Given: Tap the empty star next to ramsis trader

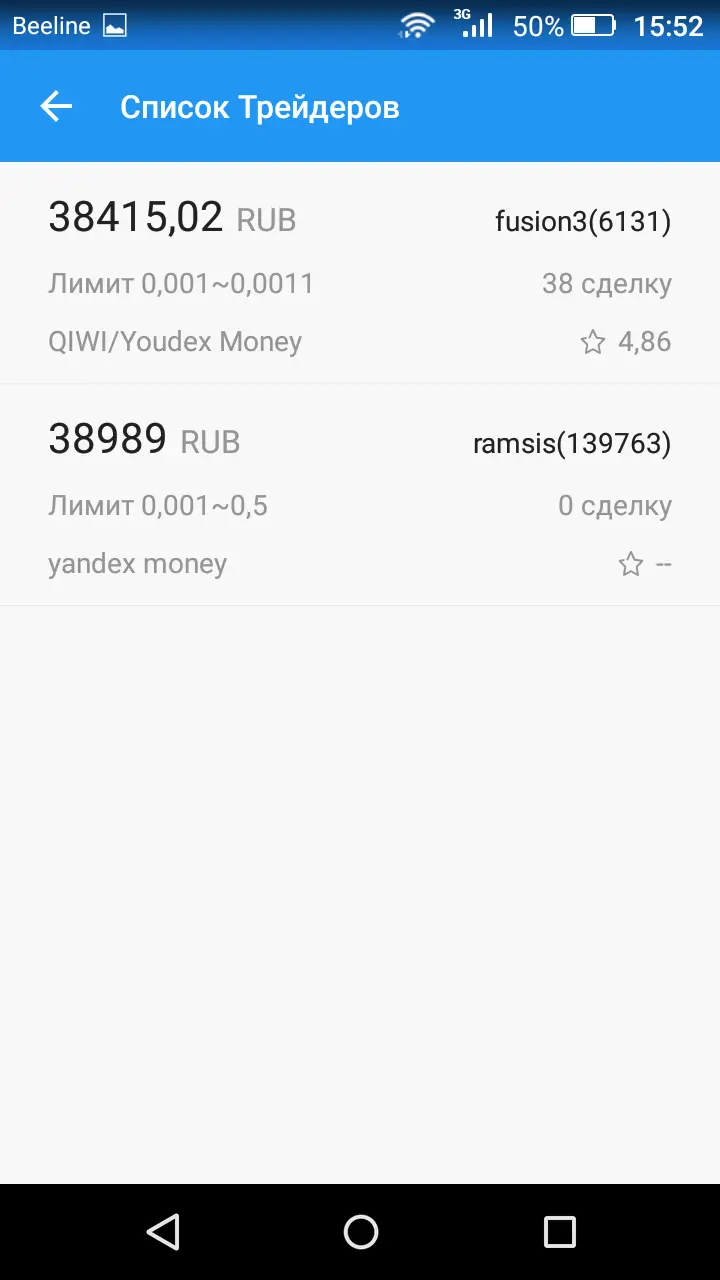Looking at the screenshot, I should (x=630, y=563).
